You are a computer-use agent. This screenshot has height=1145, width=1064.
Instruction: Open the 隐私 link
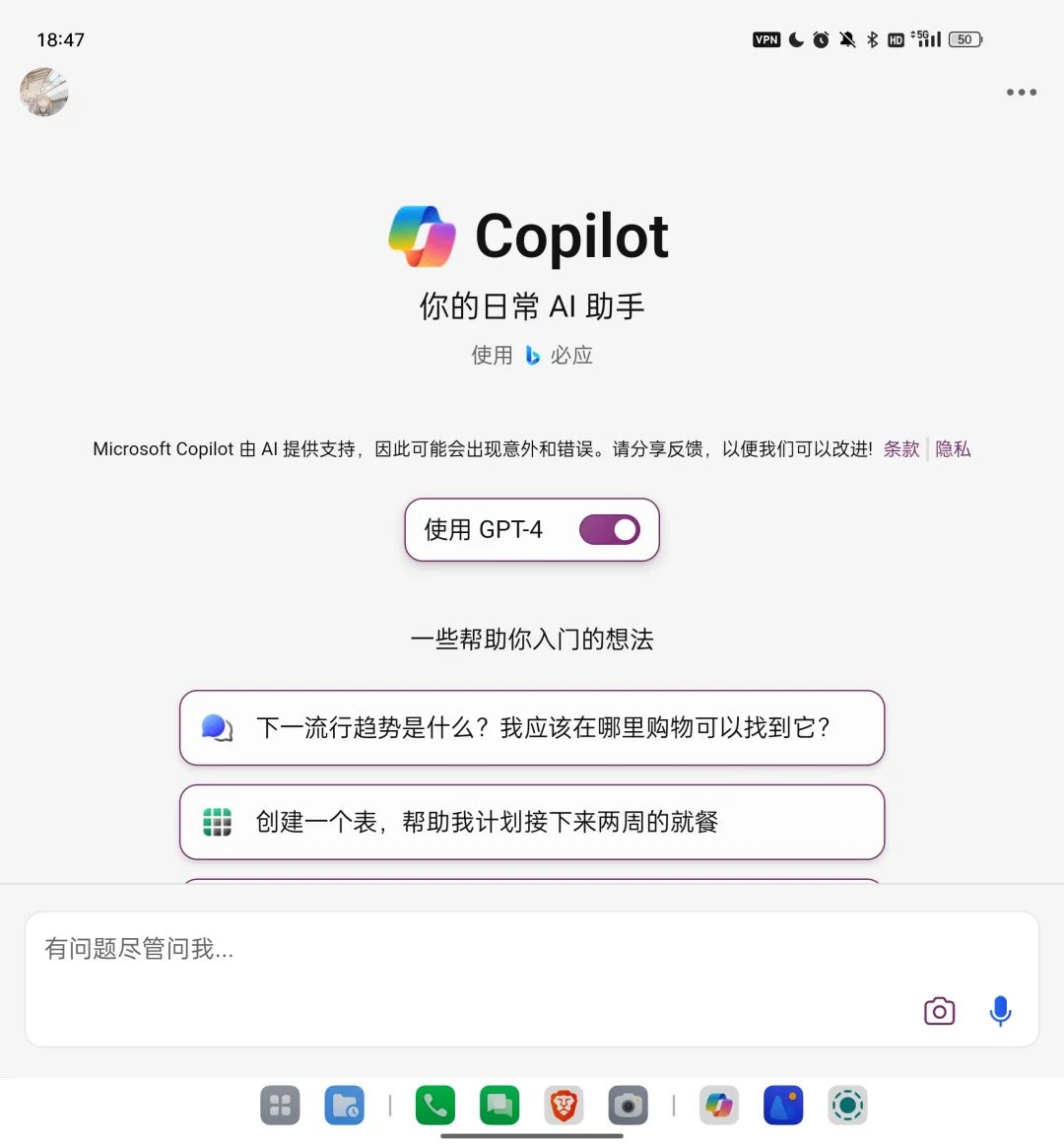(x=952, y=448)
